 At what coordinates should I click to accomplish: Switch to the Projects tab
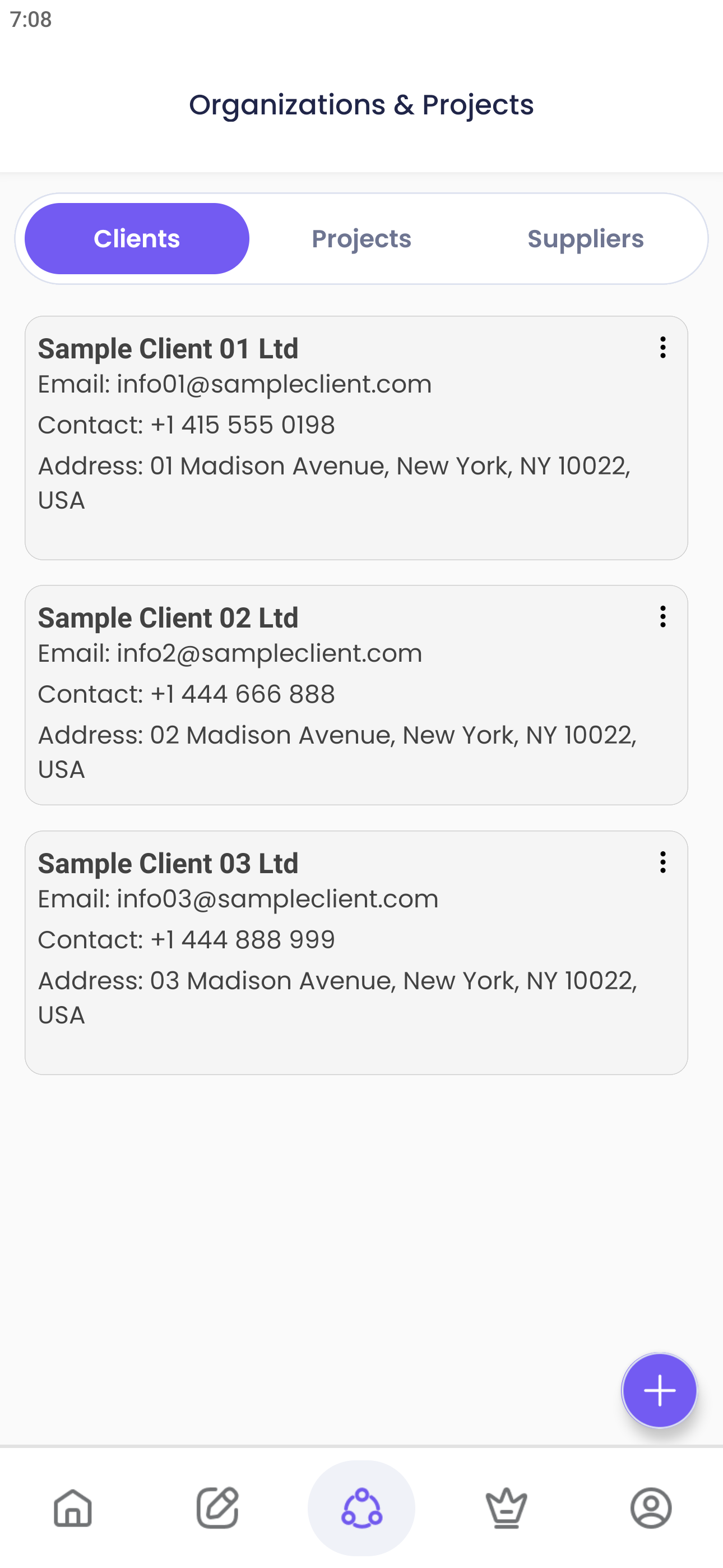click(361, 238)
